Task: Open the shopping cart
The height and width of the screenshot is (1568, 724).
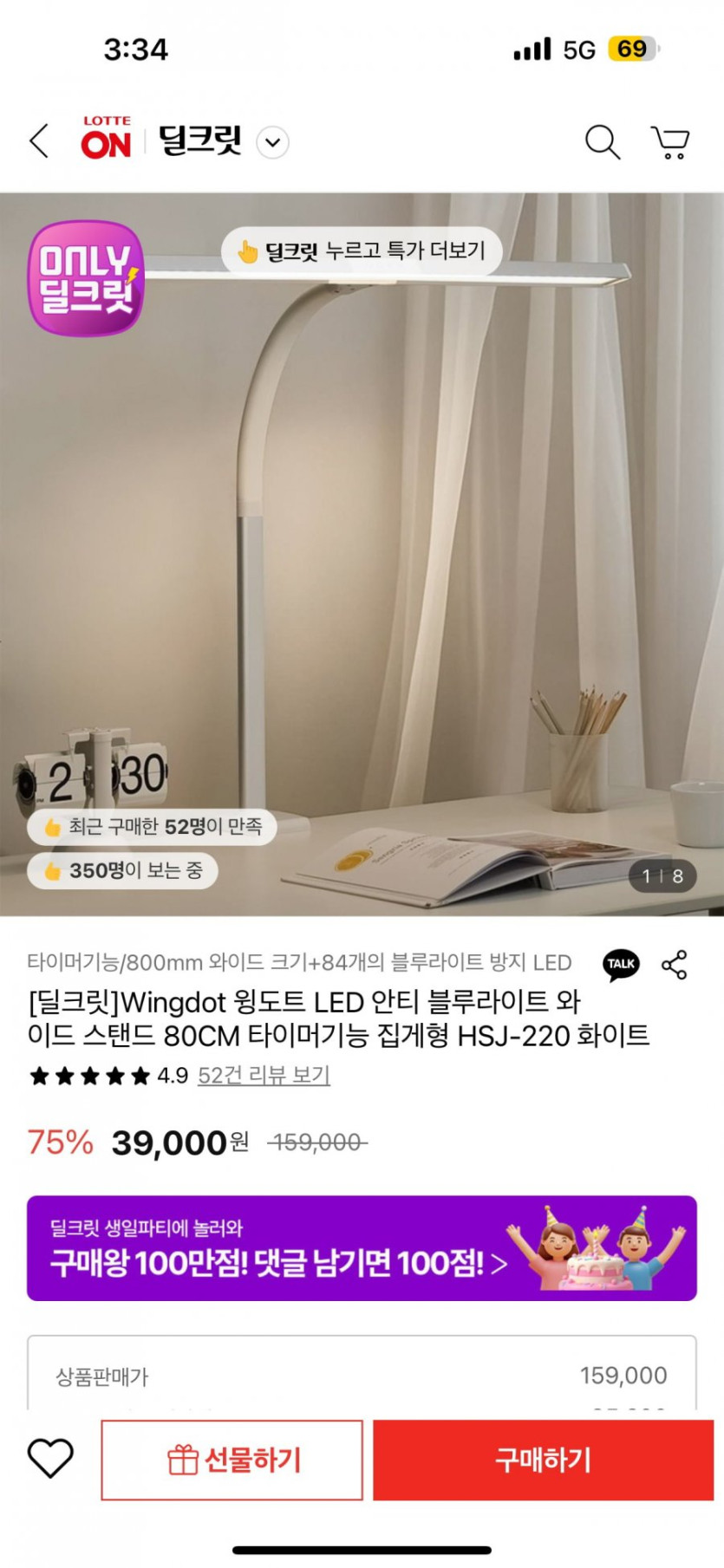Action: click(x=670, y=142)
